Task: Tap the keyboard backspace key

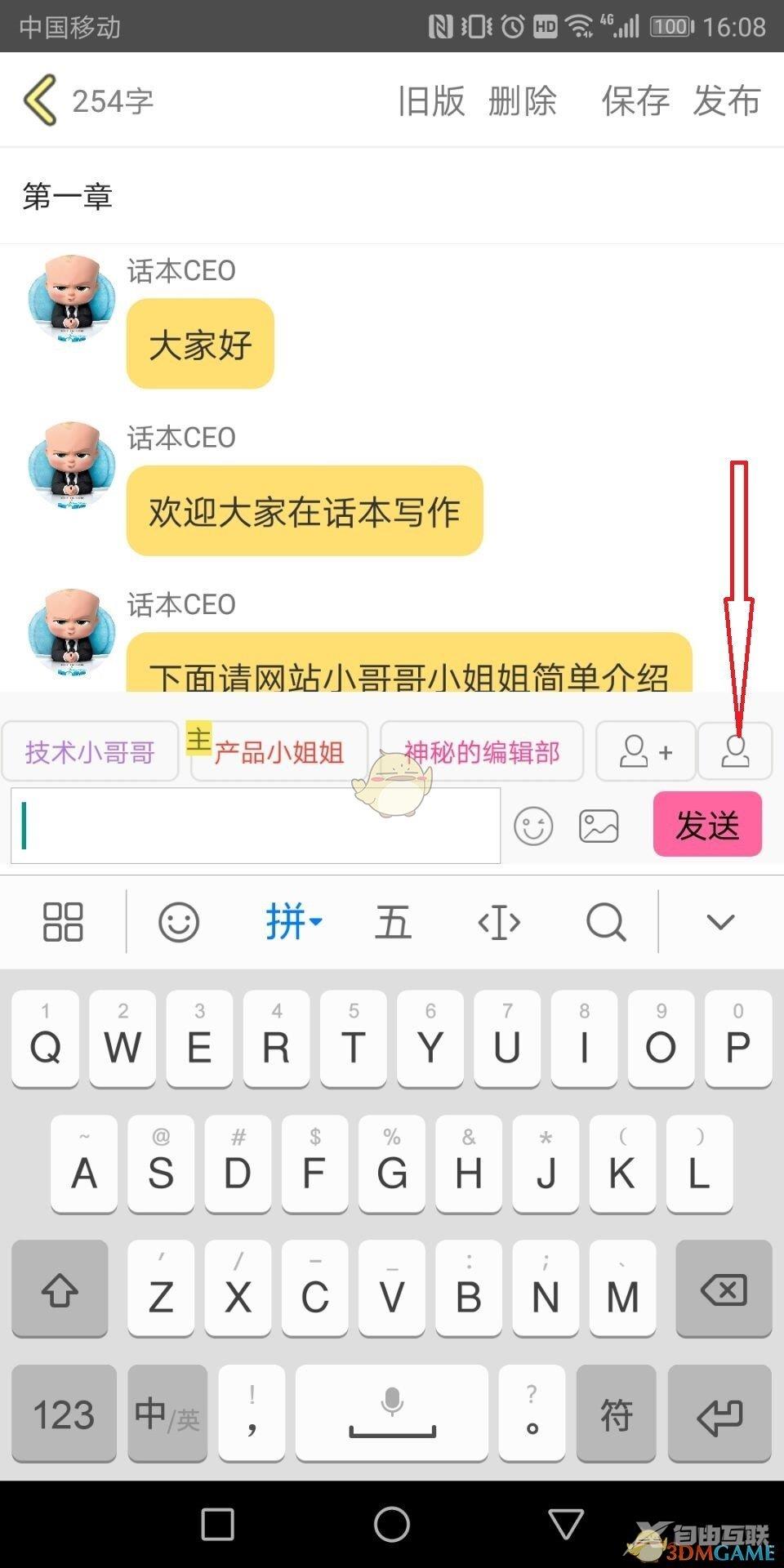Action: click(723, 1290)
